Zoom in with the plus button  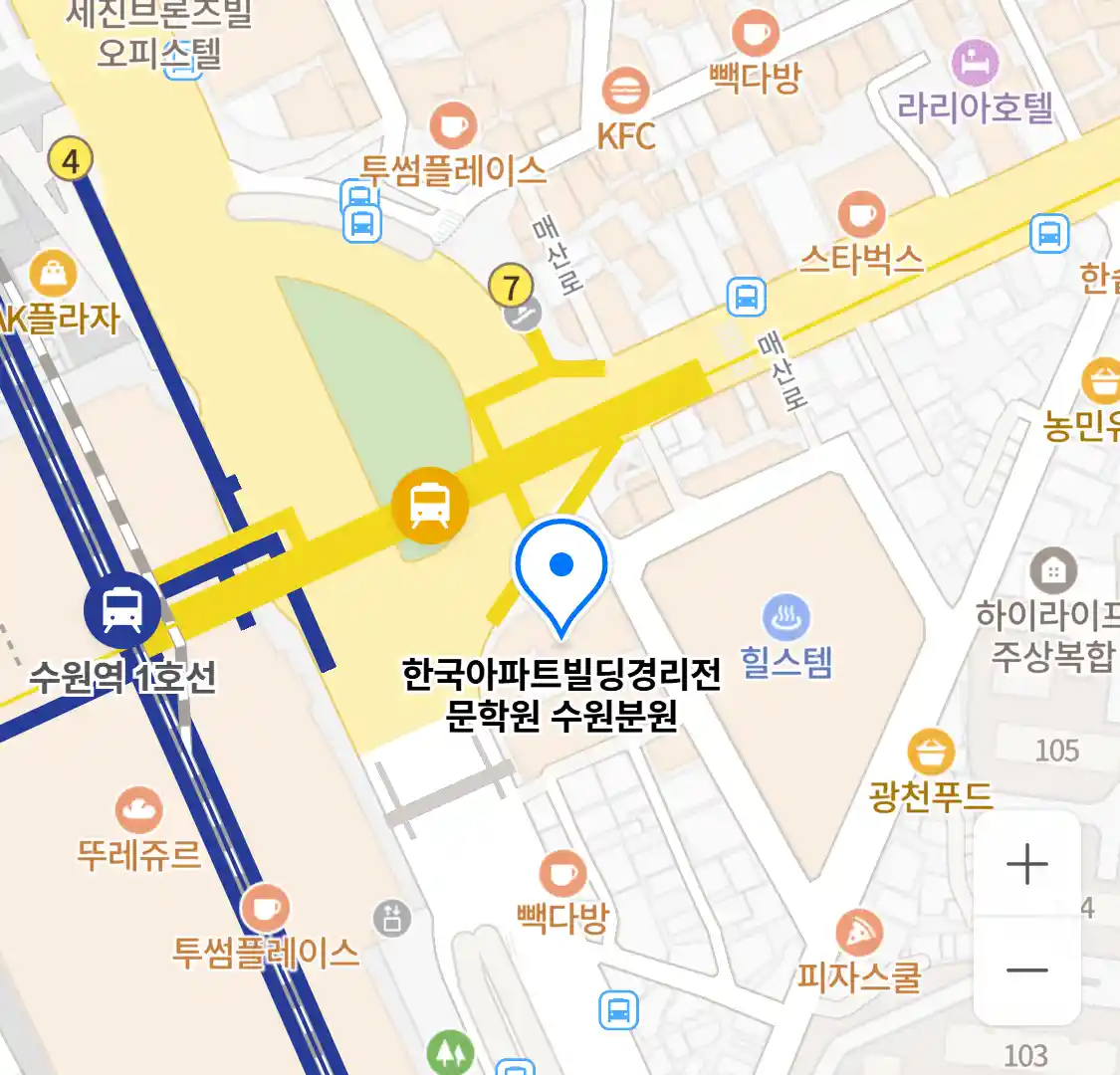[1026, 864]
